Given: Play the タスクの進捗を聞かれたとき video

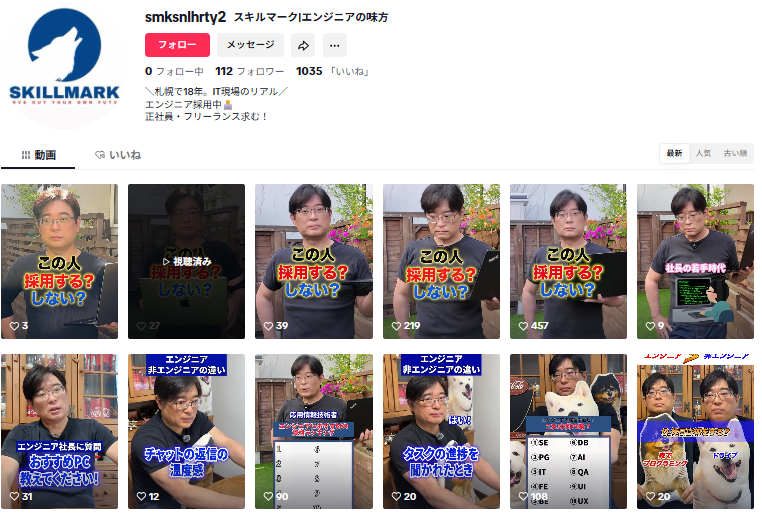Looking at the screenshot, I should click(441, 431).
